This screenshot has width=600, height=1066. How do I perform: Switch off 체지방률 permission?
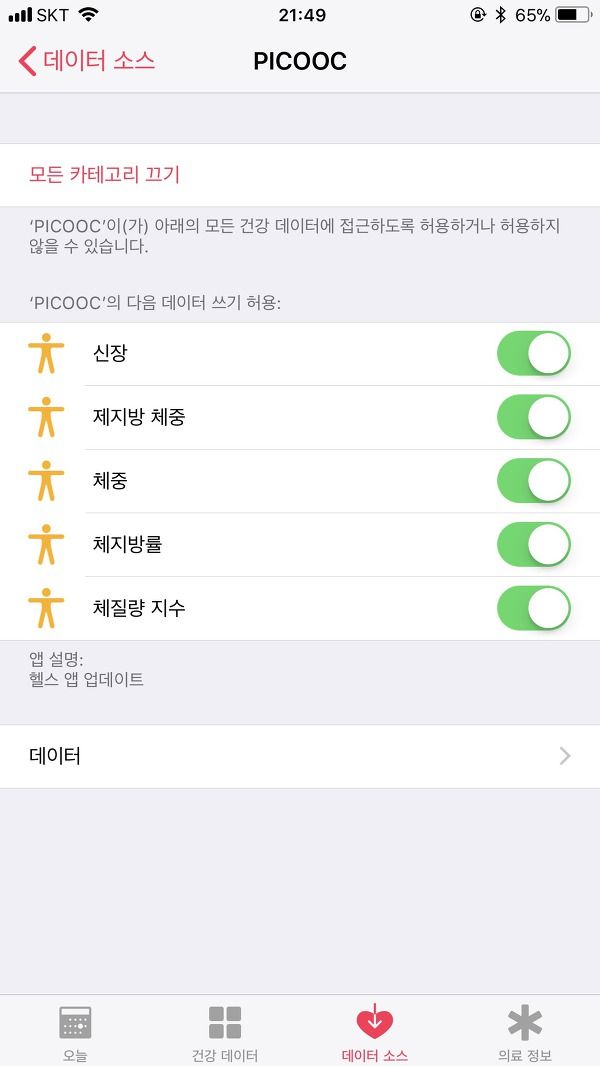point(533,545)
